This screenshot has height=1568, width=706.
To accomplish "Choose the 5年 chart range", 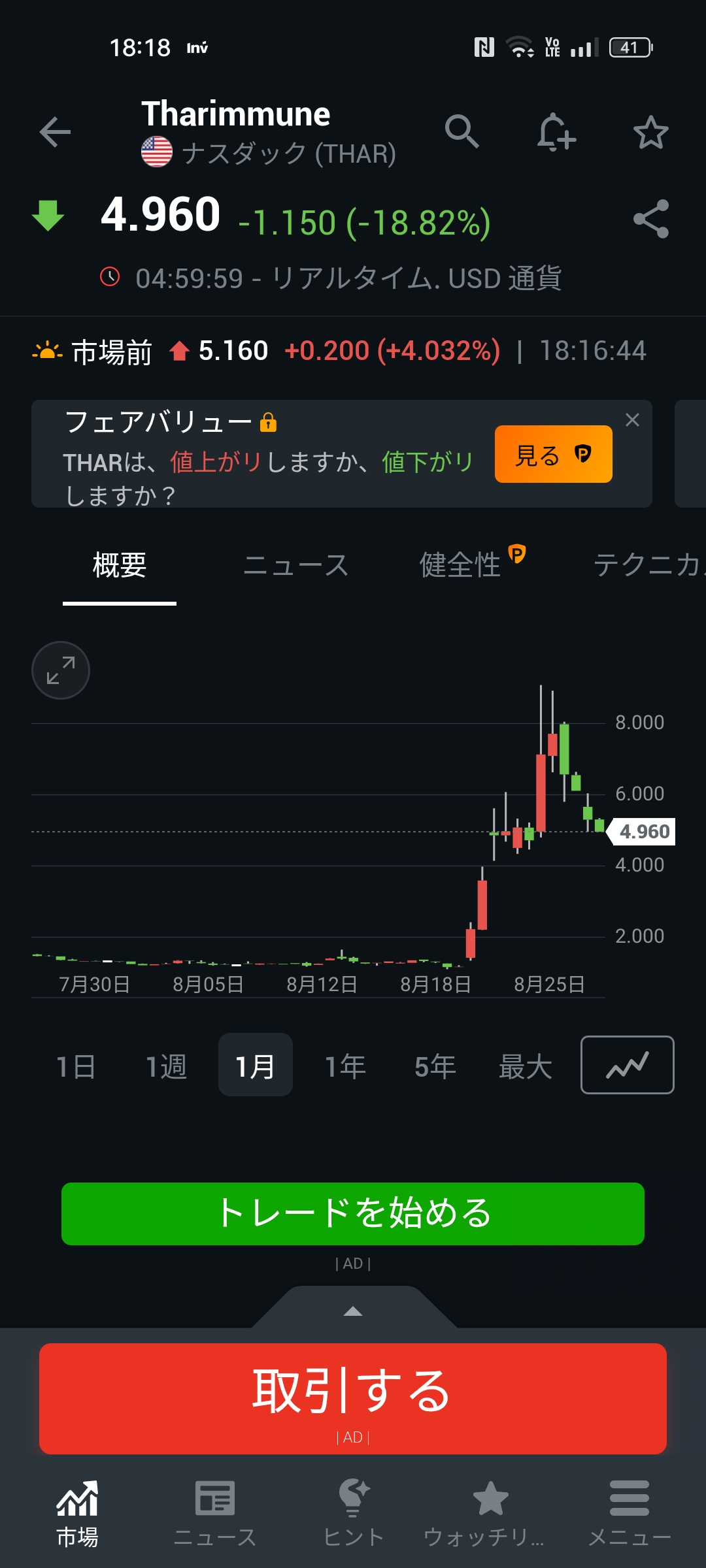I will coord(435,1066).
